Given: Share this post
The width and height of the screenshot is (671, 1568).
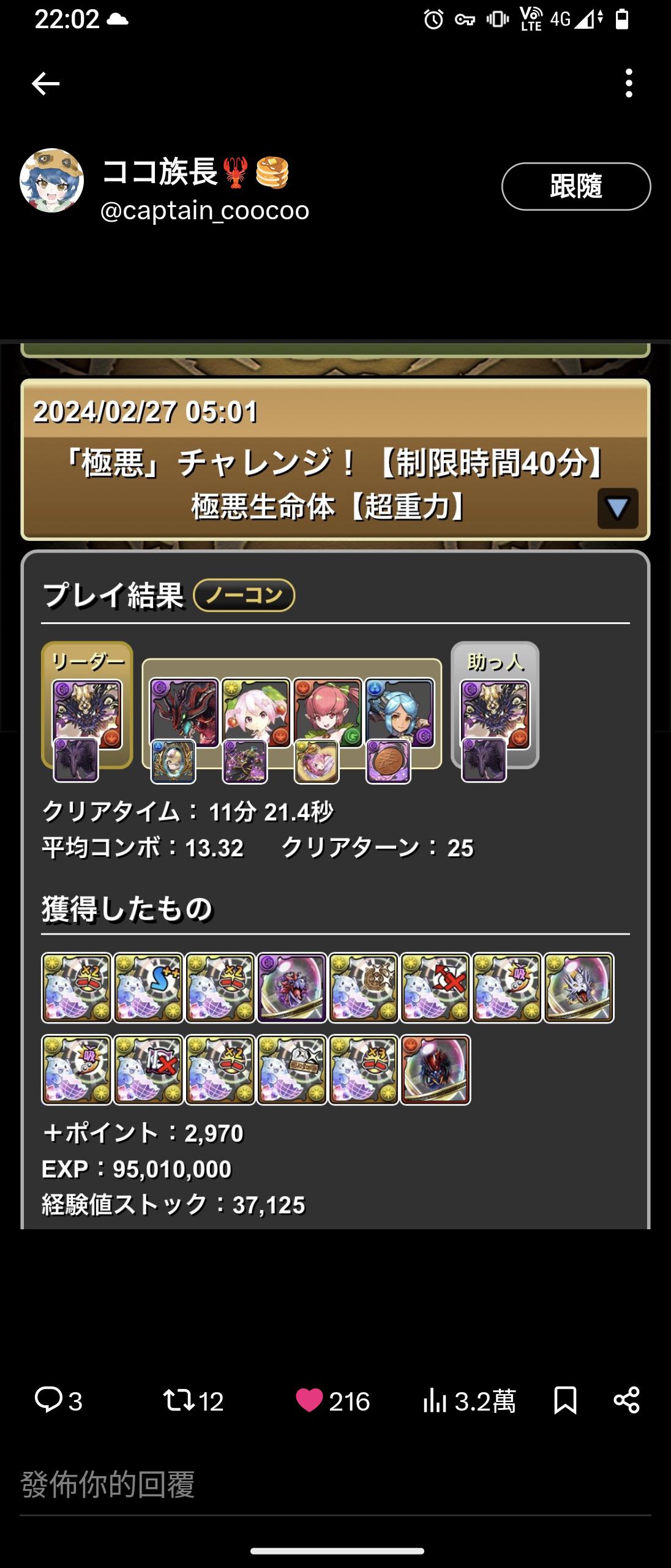Looking at the screenshot, I should [626, 1400].
